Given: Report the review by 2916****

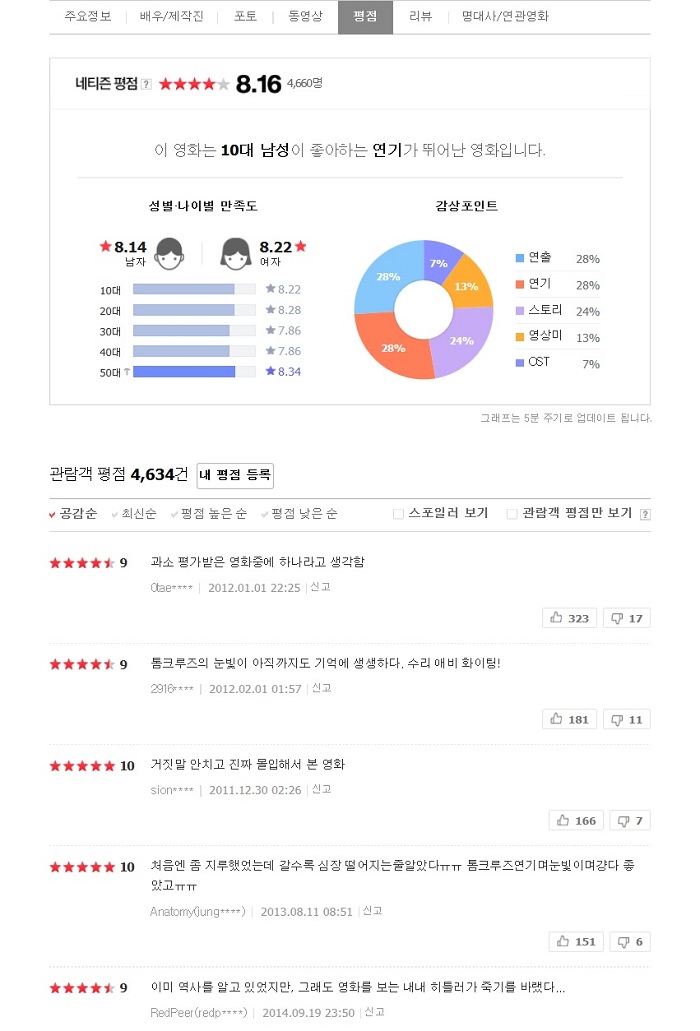Looking at the screenshot, I should [x=322, y=688].
